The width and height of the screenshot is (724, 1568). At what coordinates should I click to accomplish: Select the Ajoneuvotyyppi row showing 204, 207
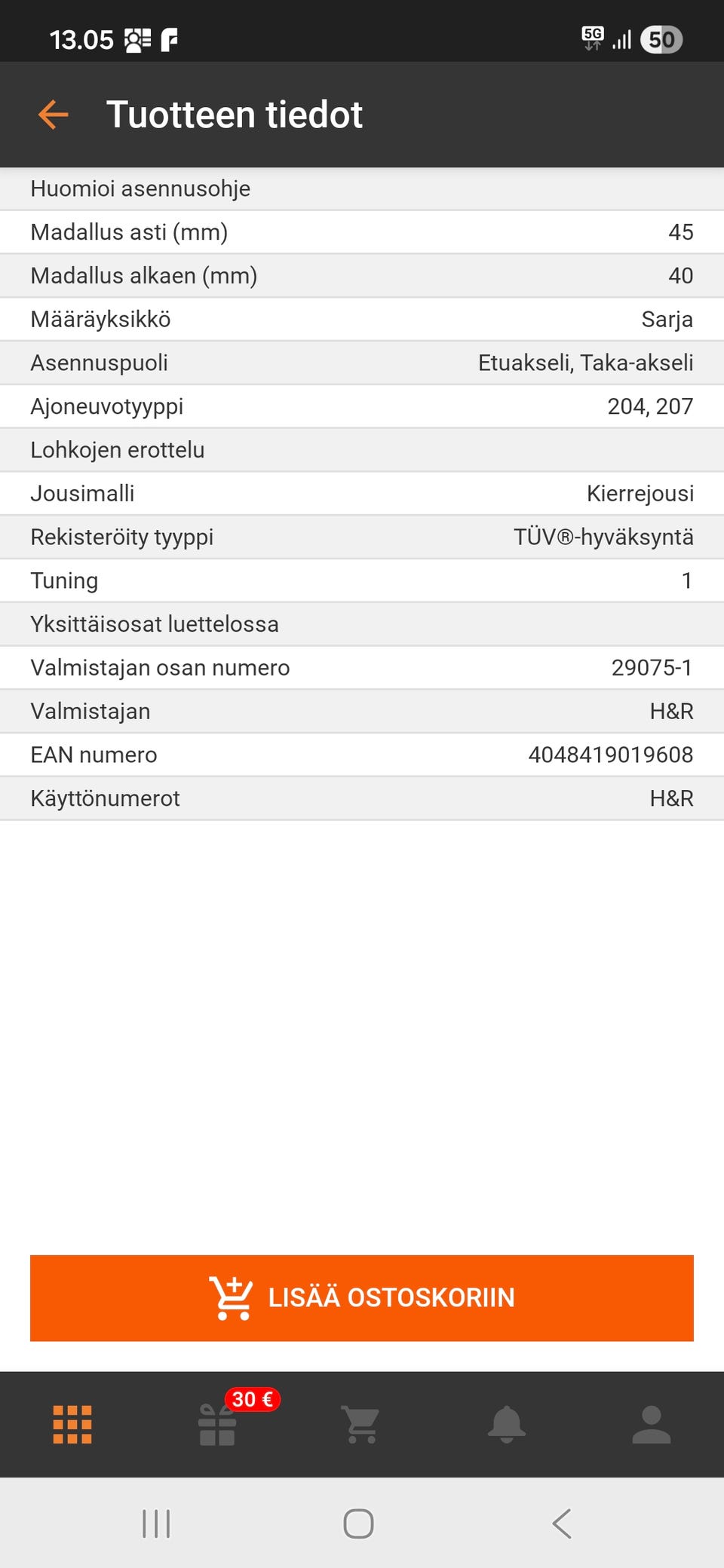(362, 406)
